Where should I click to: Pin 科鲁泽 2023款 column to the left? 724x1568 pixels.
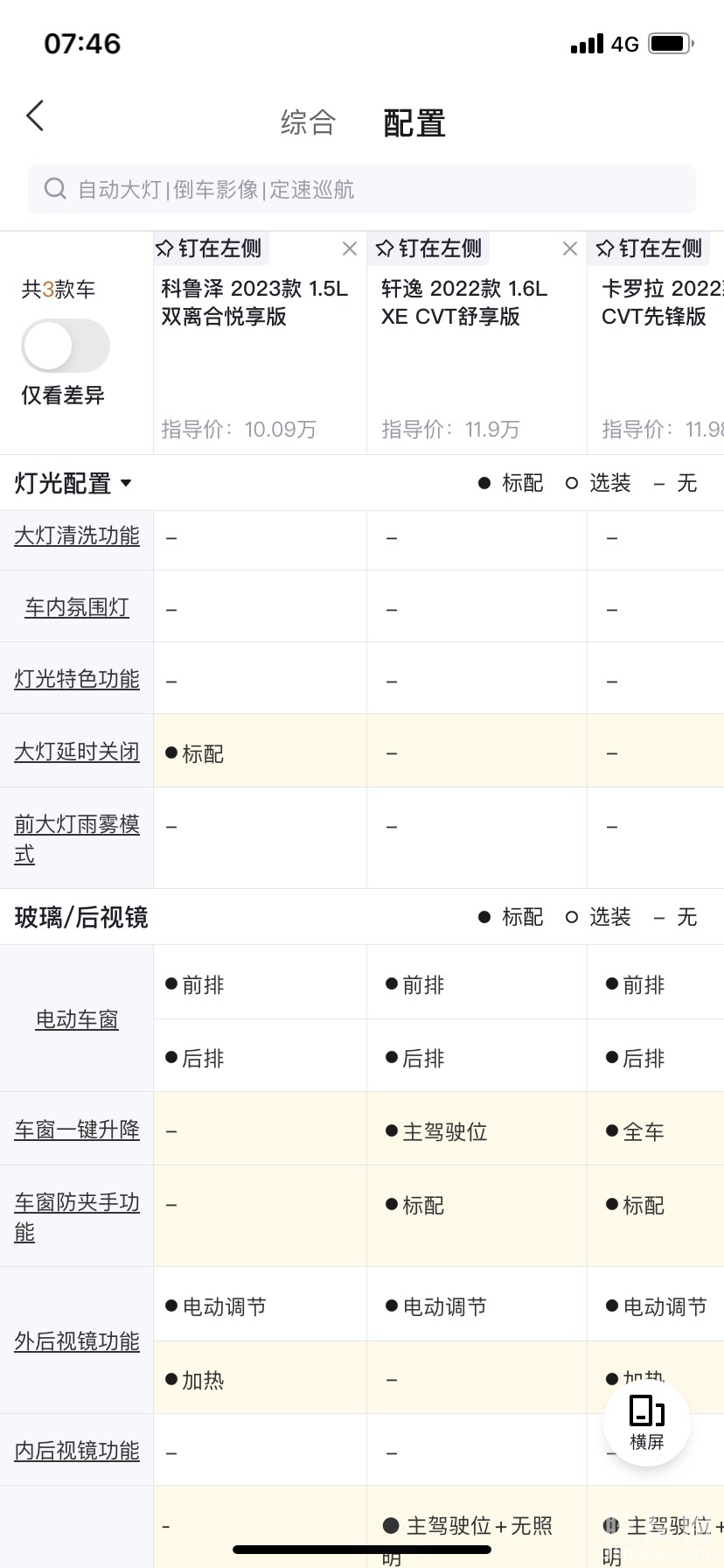click(x=209, y=248)
